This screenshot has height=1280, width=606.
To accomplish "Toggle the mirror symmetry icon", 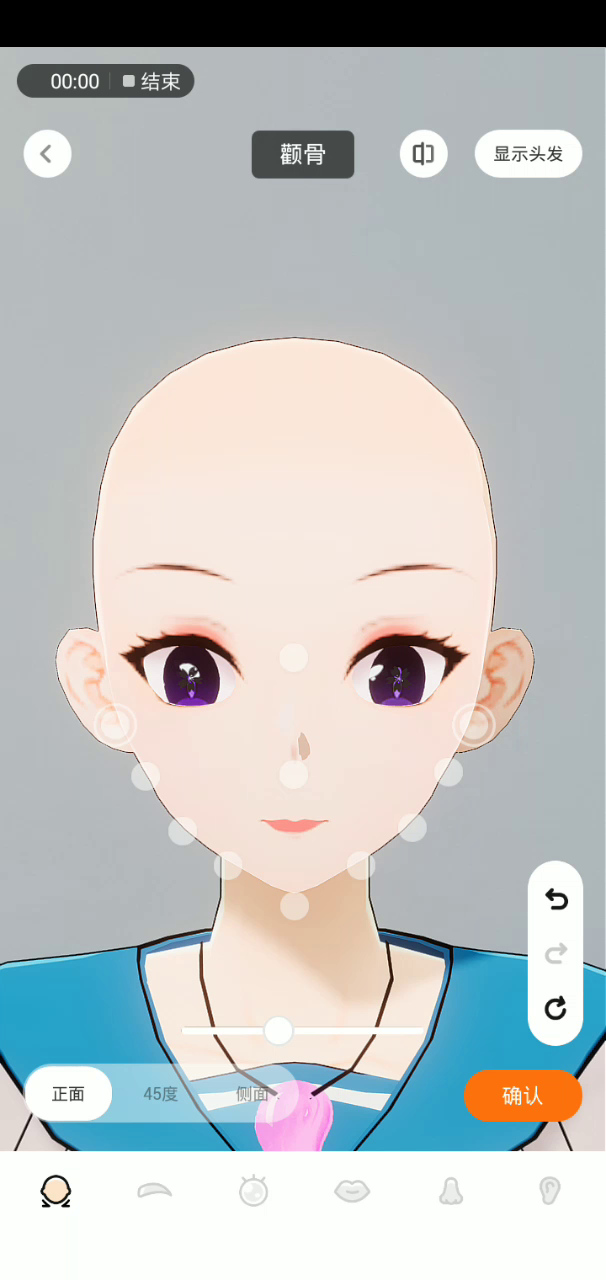I will (423, 154).
